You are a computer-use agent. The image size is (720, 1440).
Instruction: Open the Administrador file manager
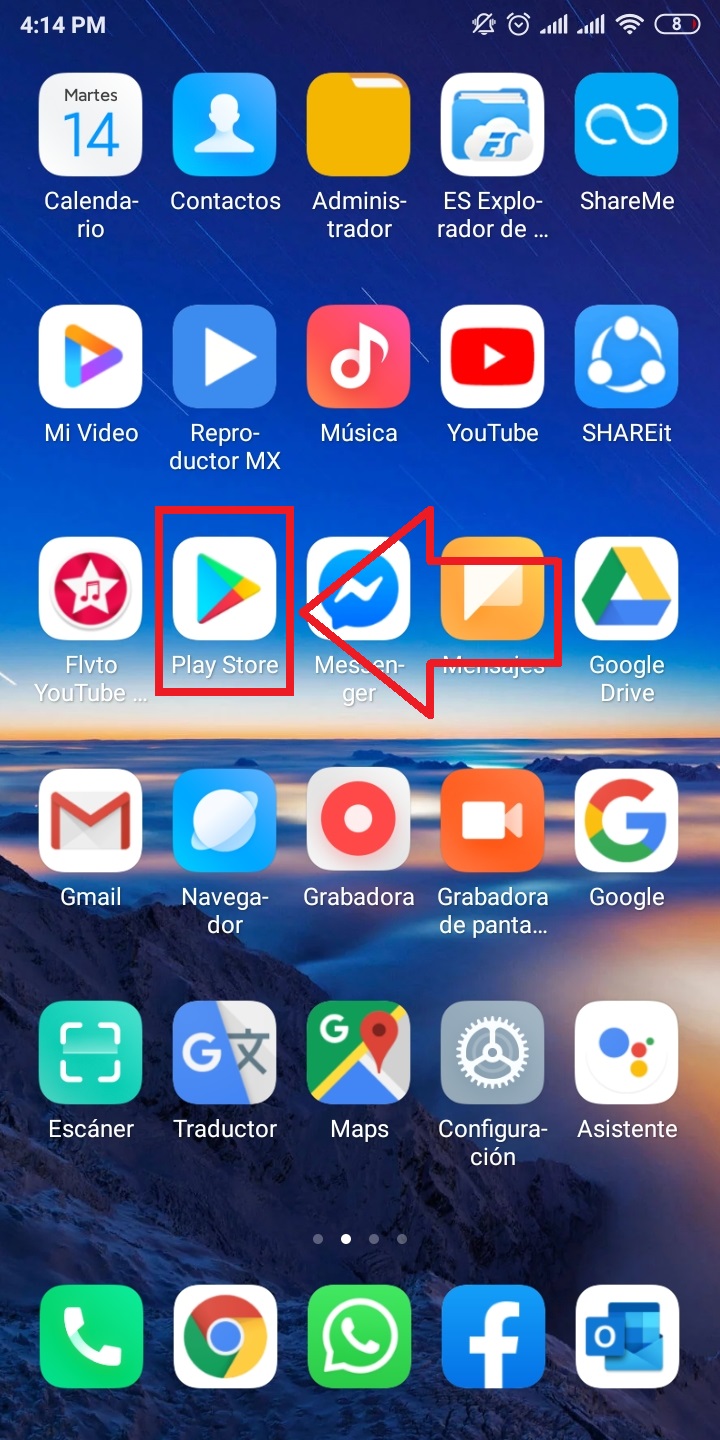click(359, 125)
